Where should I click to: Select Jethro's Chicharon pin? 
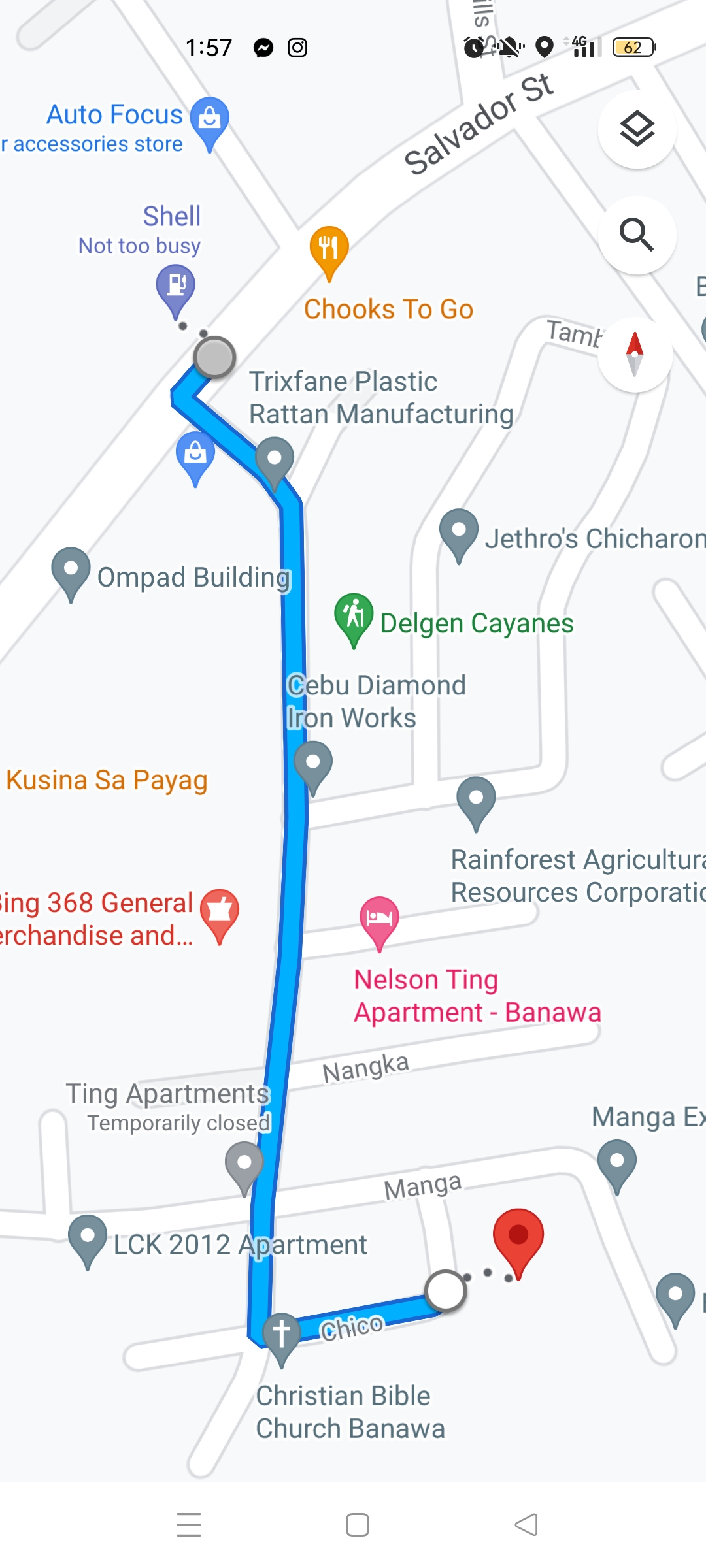pyautogui.click(x=459, y=532)
